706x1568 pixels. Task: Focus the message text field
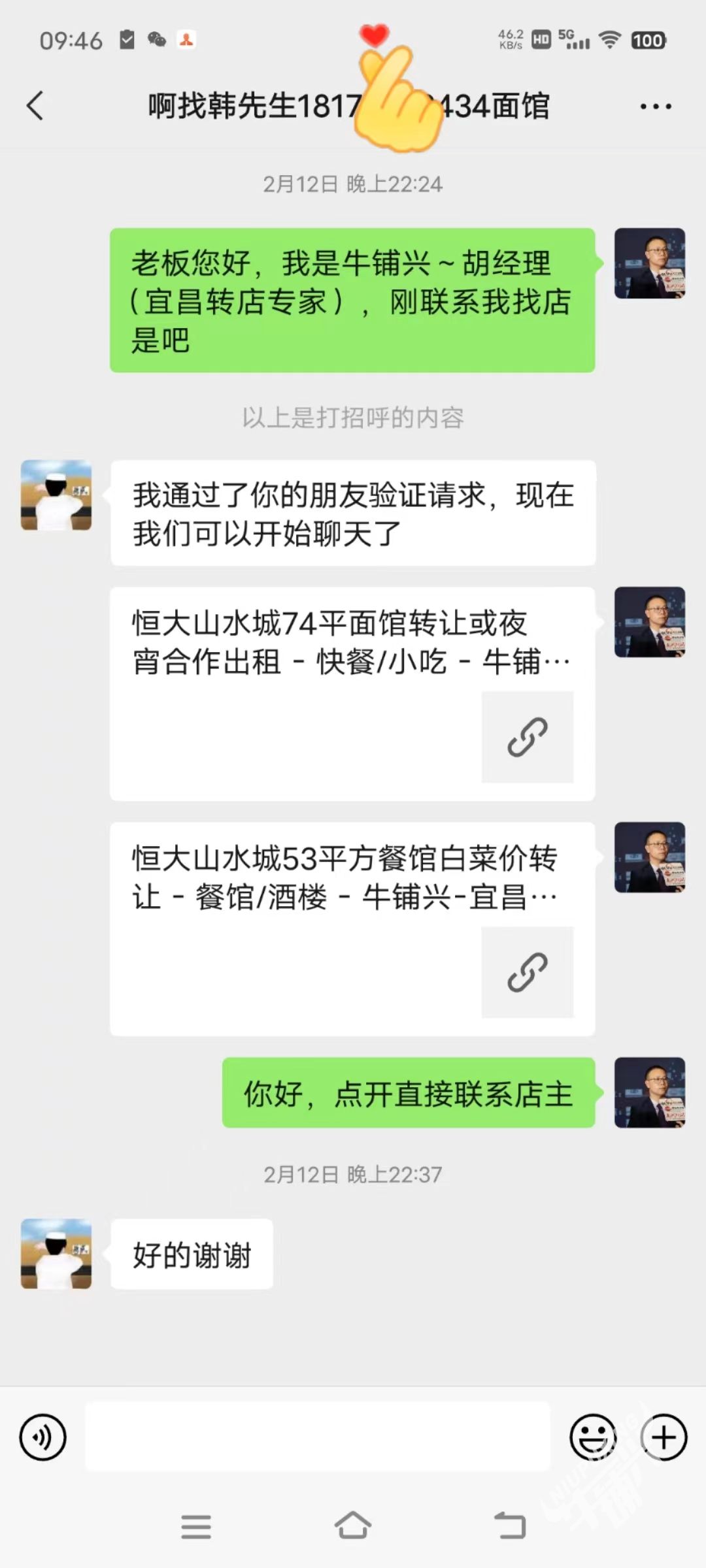tap(317, 1437)
